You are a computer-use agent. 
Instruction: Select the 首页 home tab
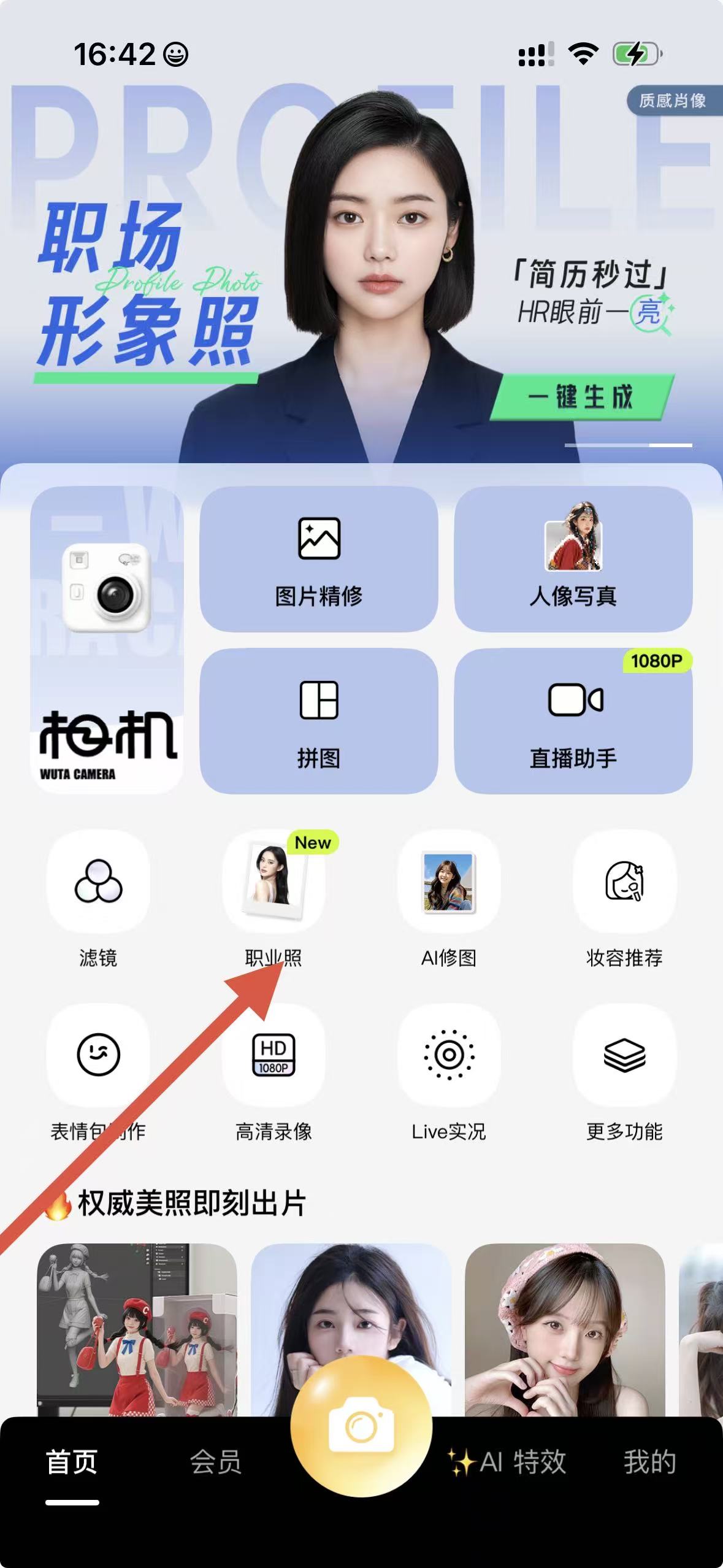pyautogui.click(x=72, y=1462)
